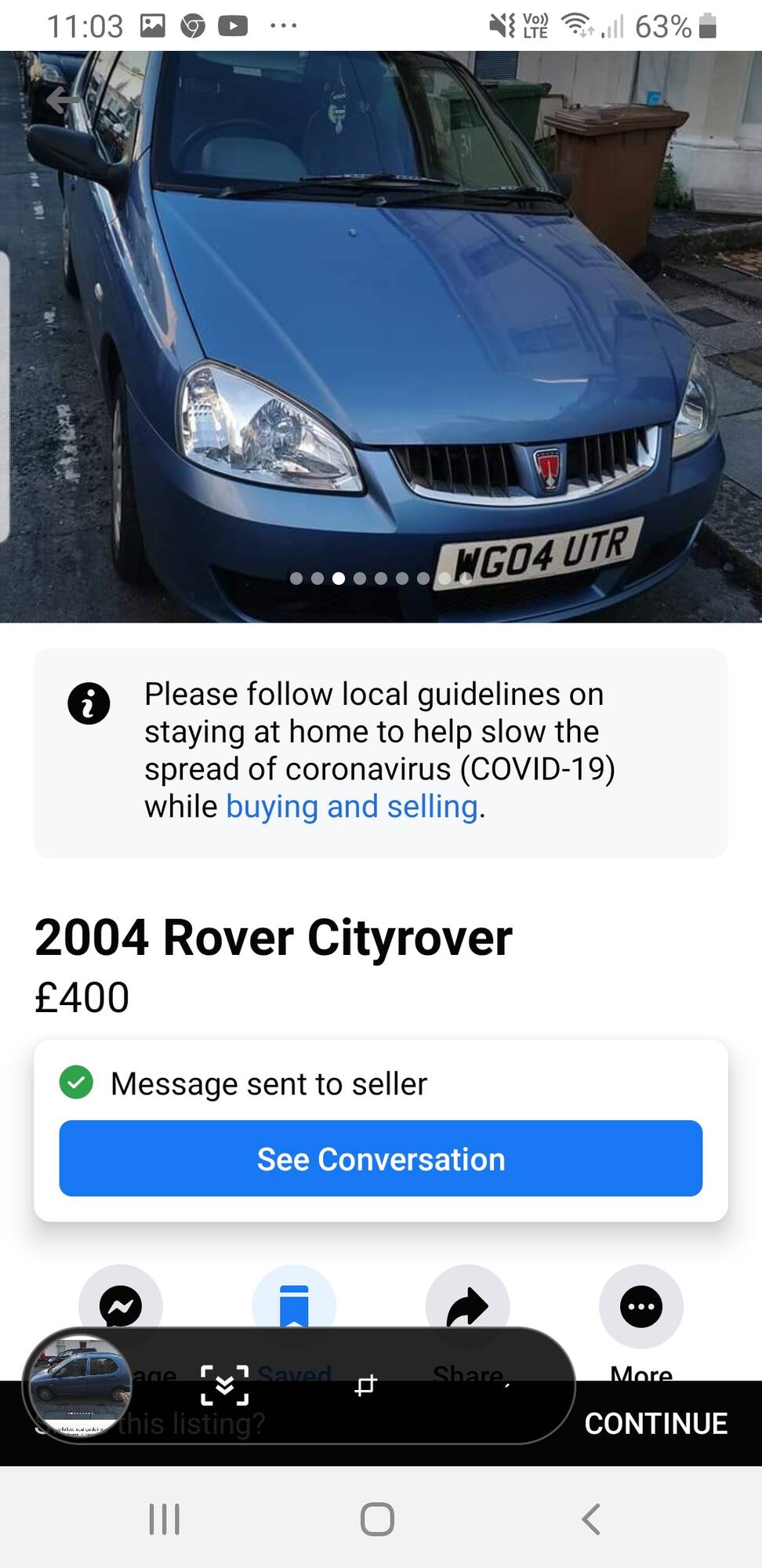
Task: Tap the scroll capture icon in the screenshot toolbar
Action: (x=225, y=1385)
